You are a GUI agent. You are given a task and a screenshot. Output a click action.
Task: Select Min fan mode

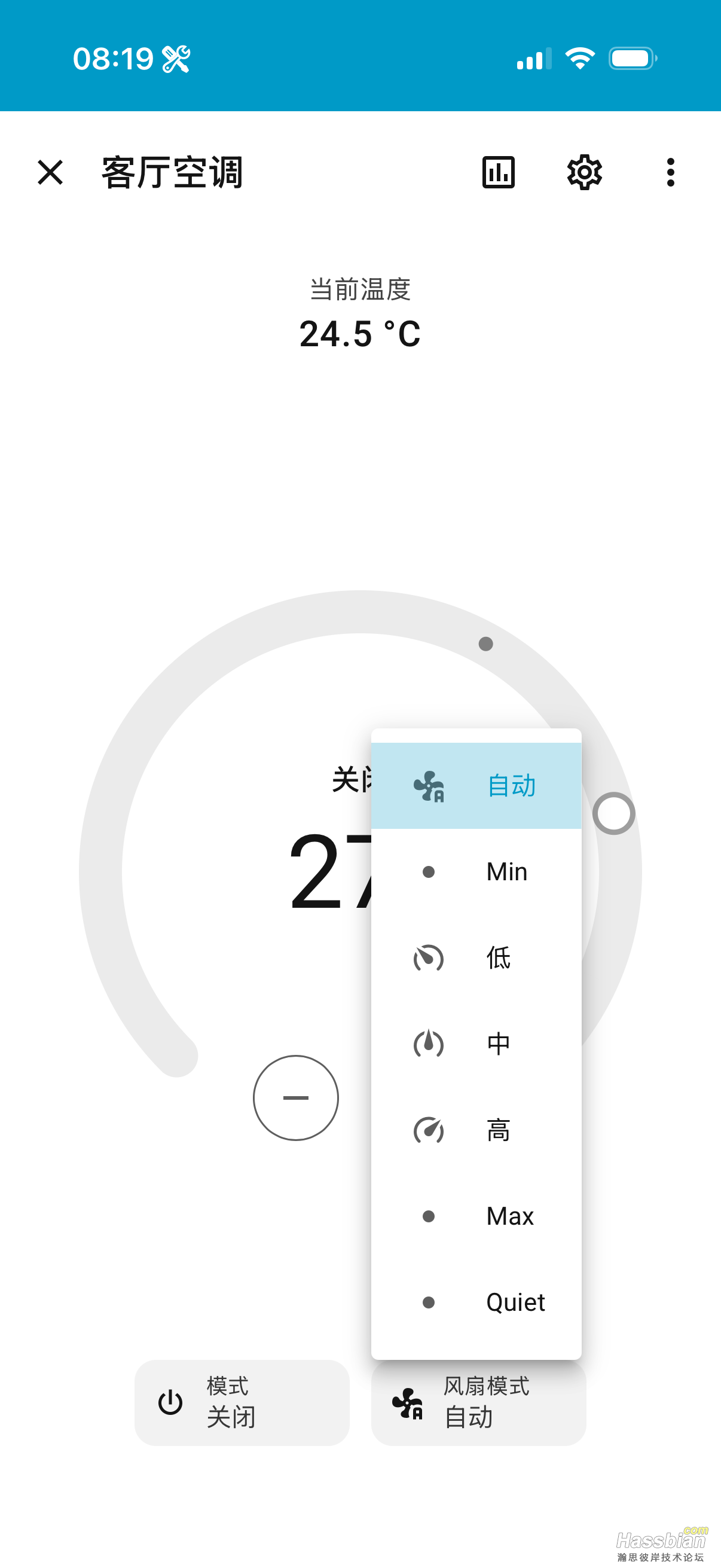(476, 872)
